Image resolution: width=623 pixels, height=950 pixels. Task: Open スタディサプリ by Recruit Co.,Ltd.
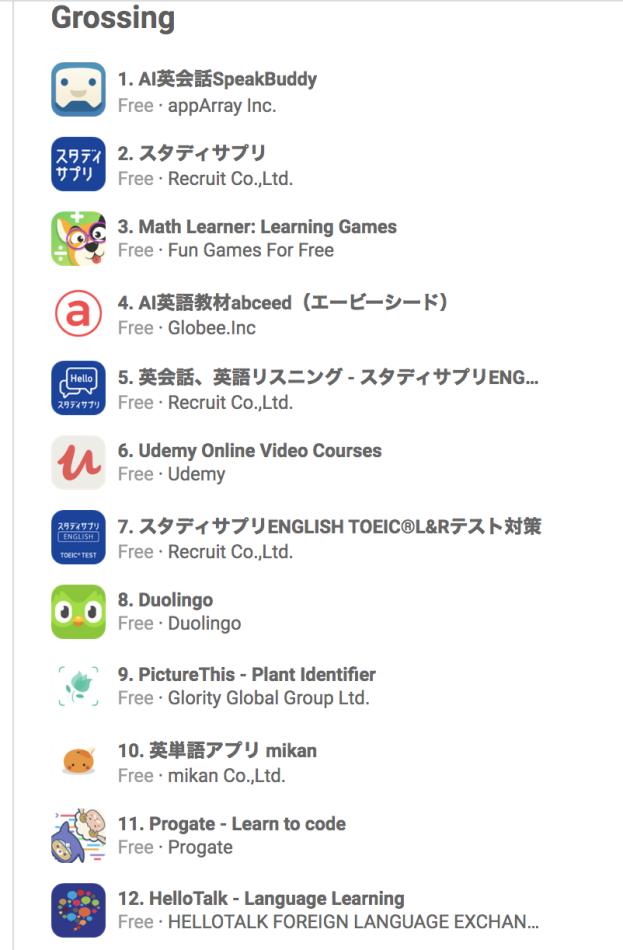click(x=192, y=153)
